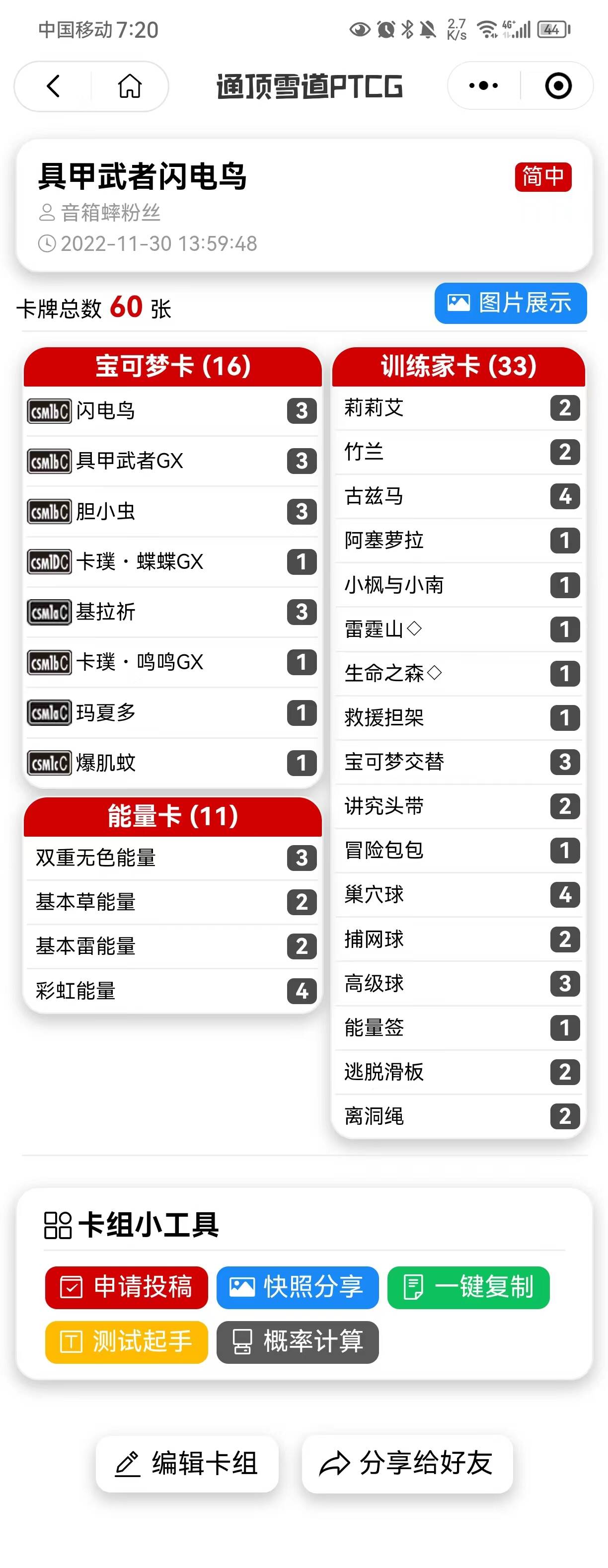The image size is (608, 1568).
Task: Select 分享给好友 to share with friends
Action: coord(406,1463)
